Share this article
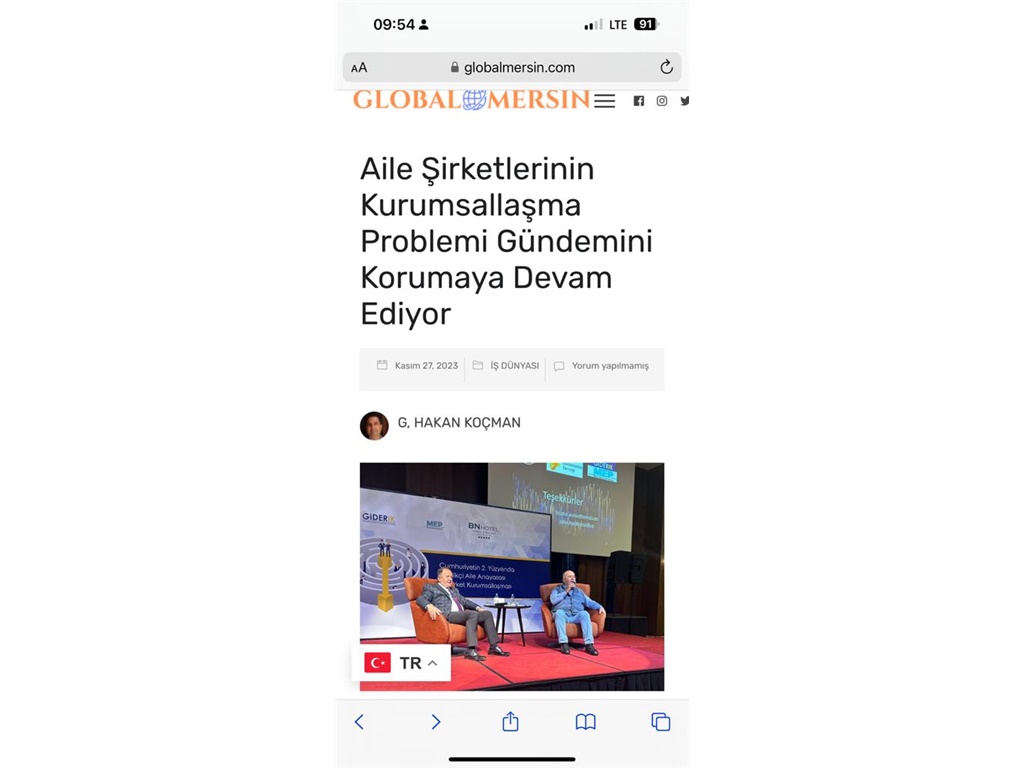 (510, 721)
